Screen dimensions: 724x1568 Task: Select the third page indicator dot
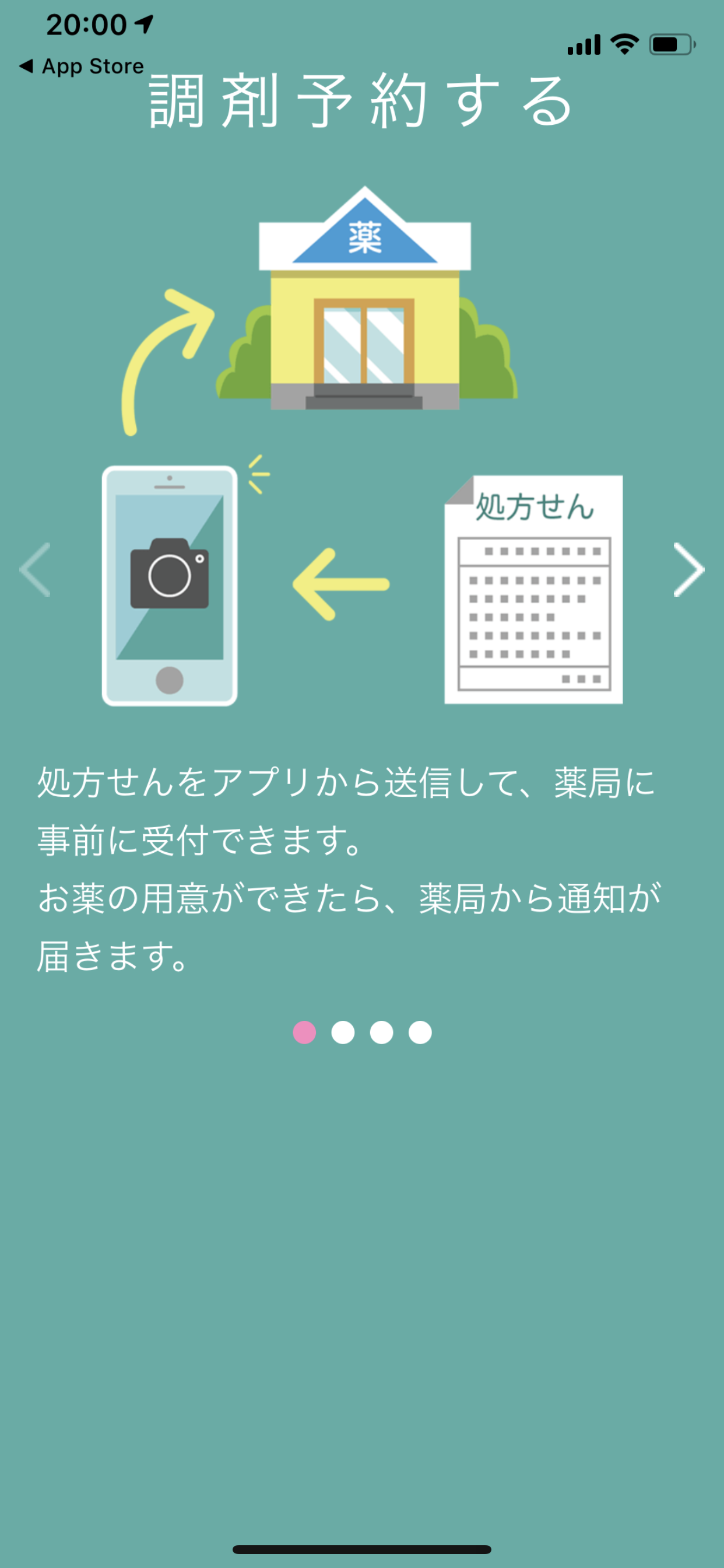click(x=381, y=1032)
